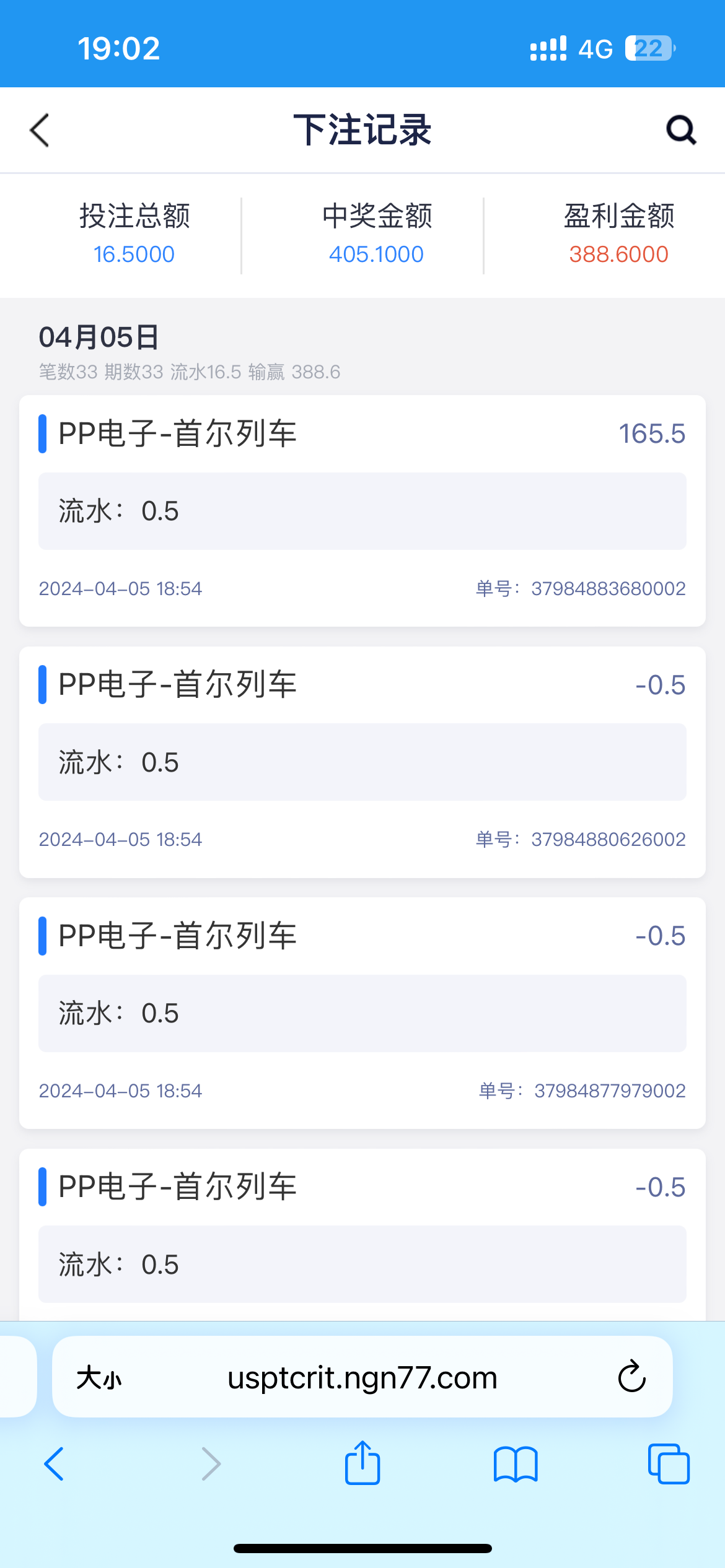The image size is (725, 1568).
Task: Tap the search icon in the top bar
Action: 680,130
